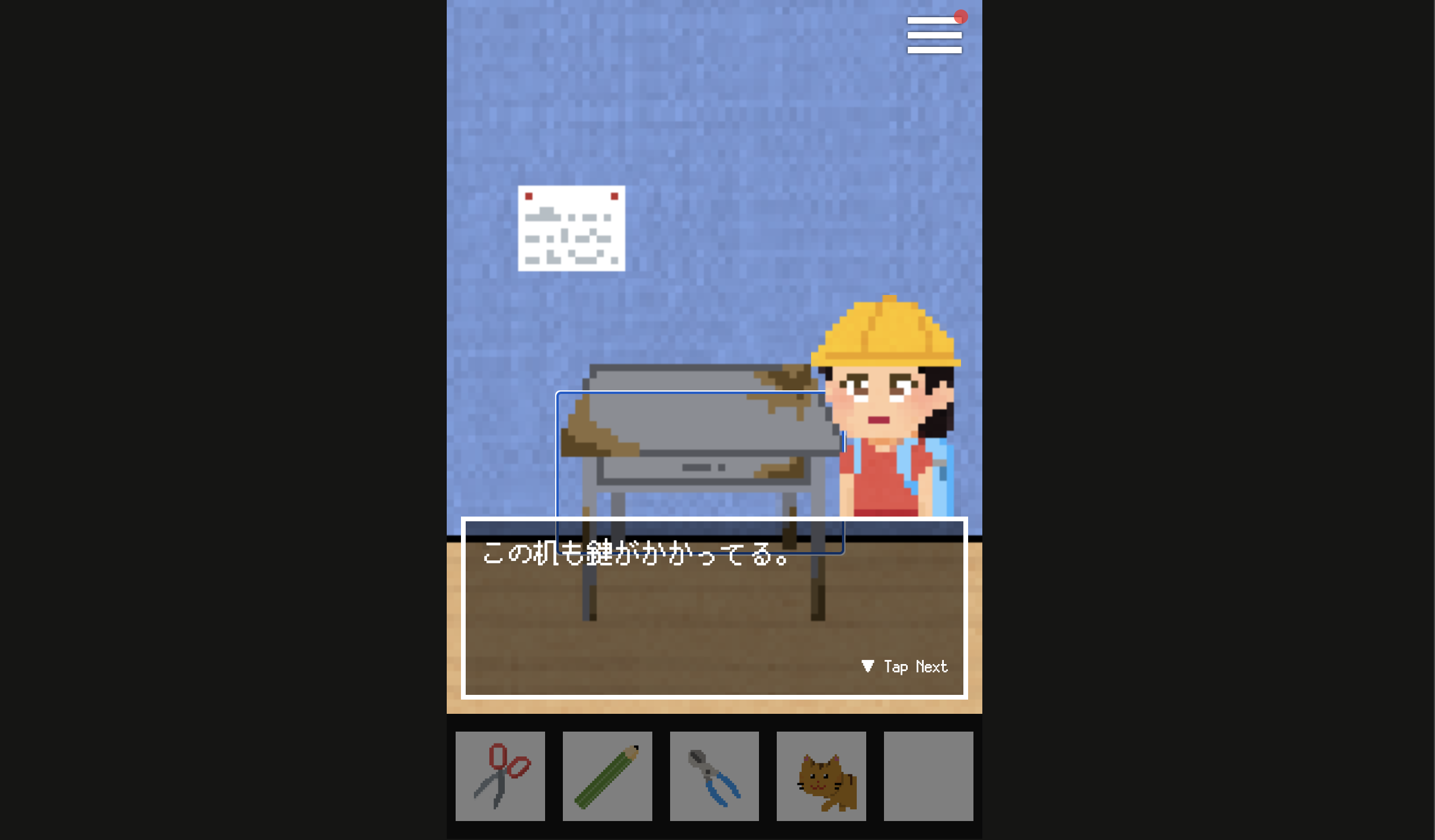The width and height of the screenshot is (1435, 840).
Task: Tap Next to advance the dialogue
Action: [906, 666]
